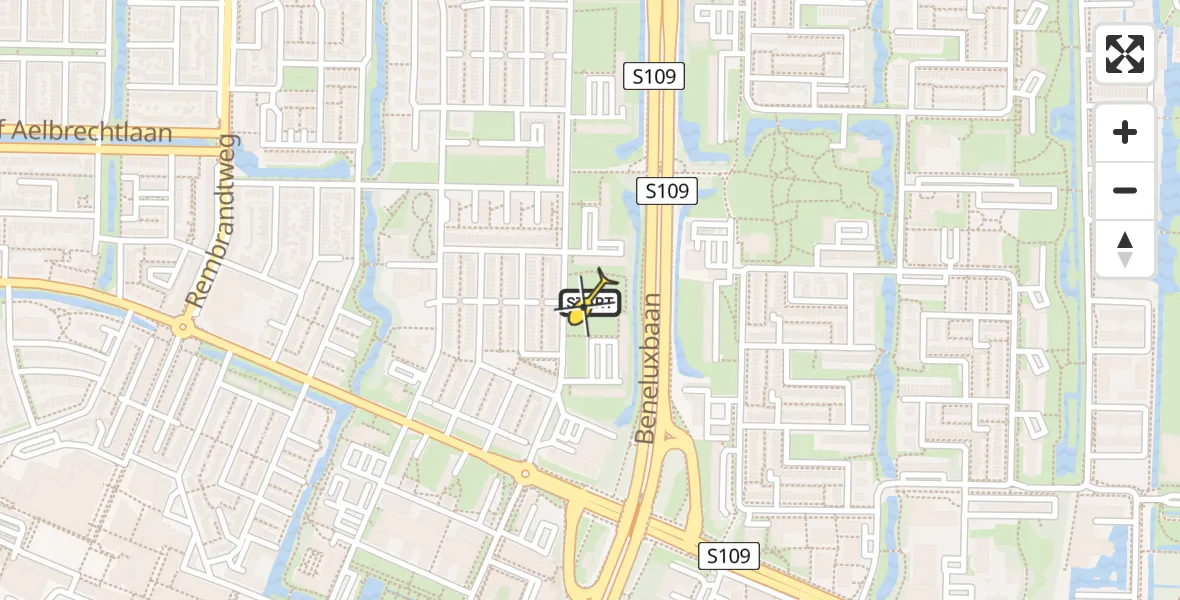Reset map bearing to north
Viewport: 1180px width, 600px height.
pyautogui.click(x=1125, y=249)
